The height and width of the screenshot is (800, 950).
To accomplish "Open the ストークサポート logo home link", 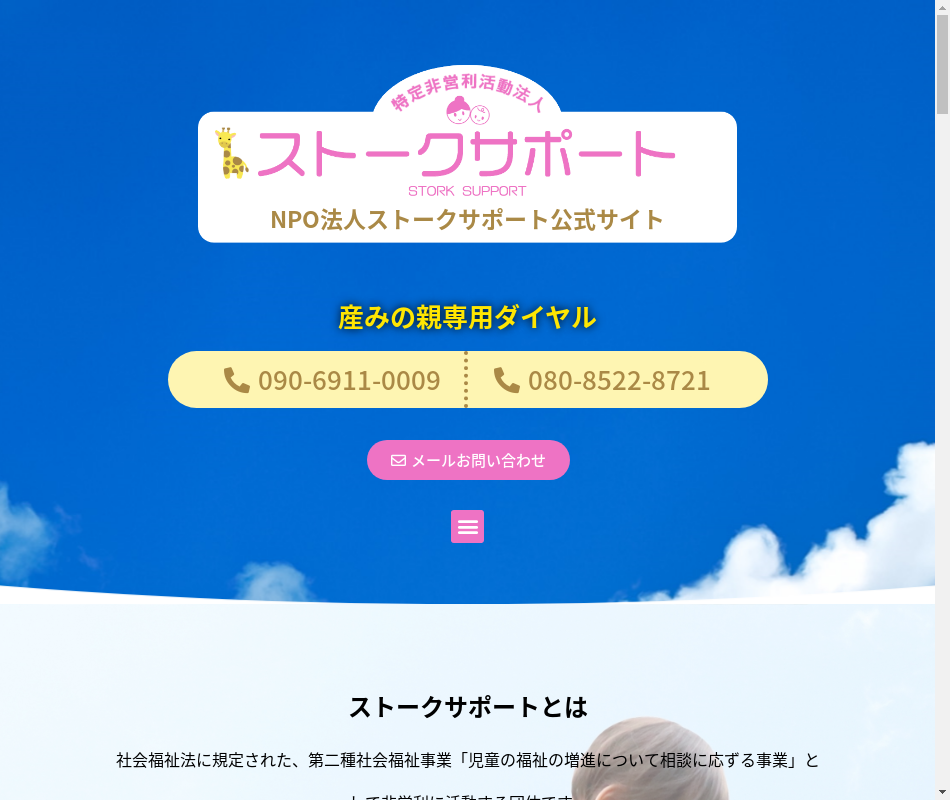I will pos(467,153).
